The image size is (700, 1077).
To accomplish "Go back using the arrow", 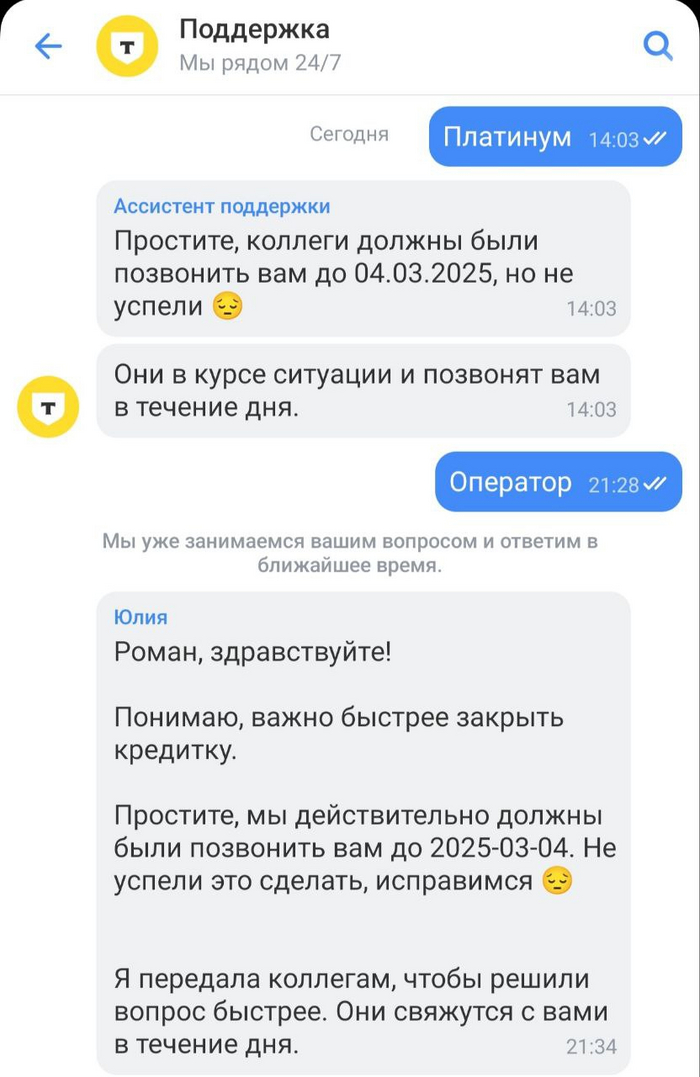I will click(48, 46).
